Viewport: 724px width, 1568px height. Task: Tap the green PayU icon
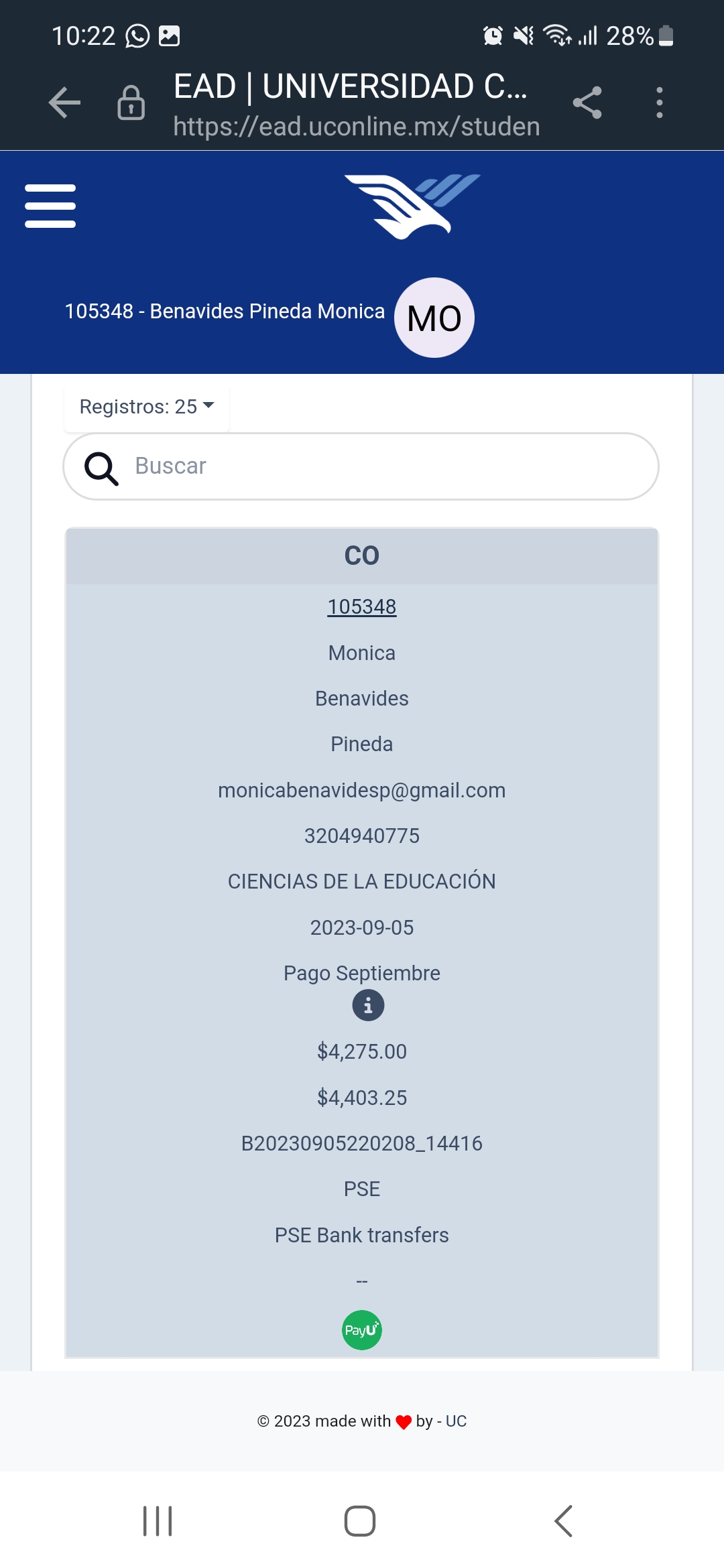362,1330
